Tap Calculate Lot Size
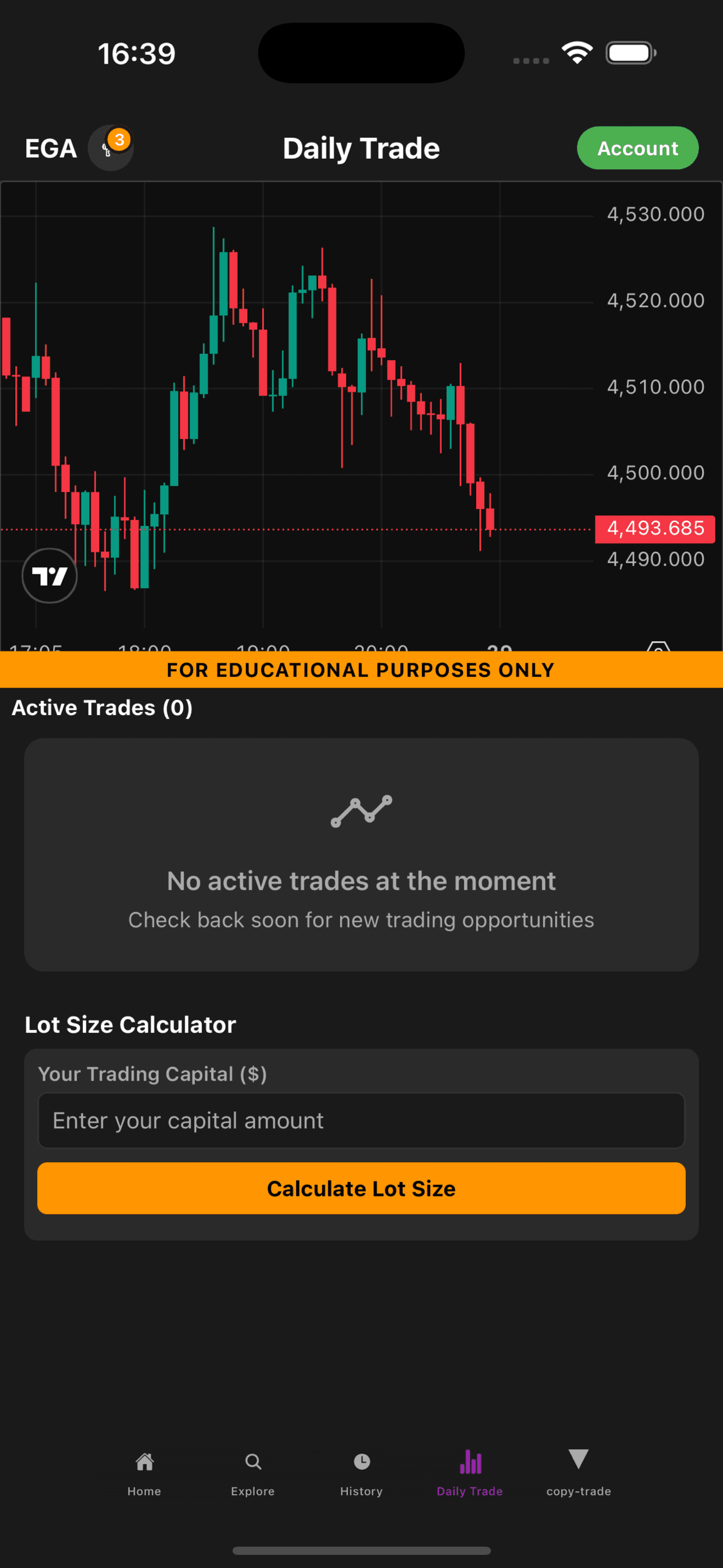723x1568 pixels. 361,1188
